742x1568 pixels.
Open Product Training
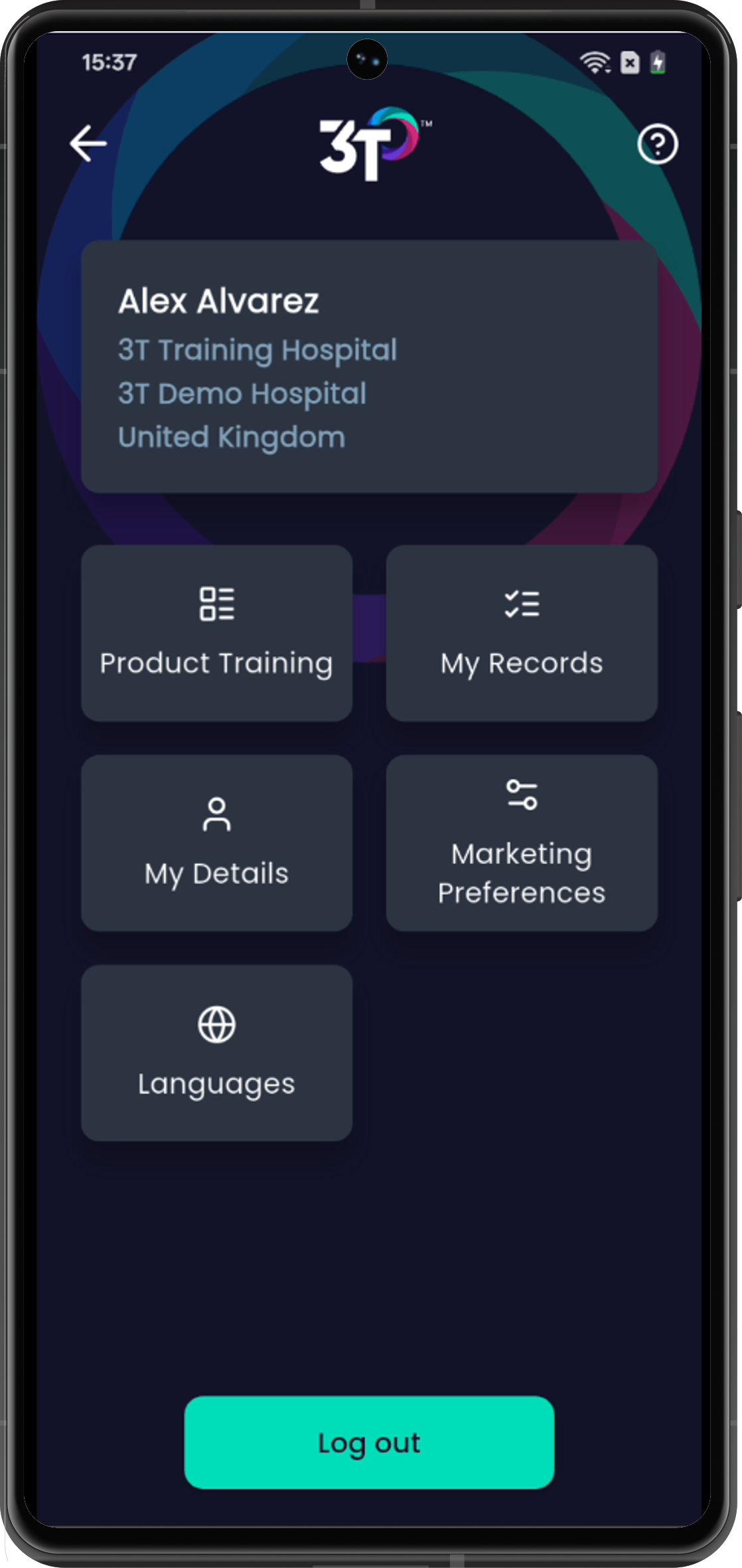click(216, 633)
